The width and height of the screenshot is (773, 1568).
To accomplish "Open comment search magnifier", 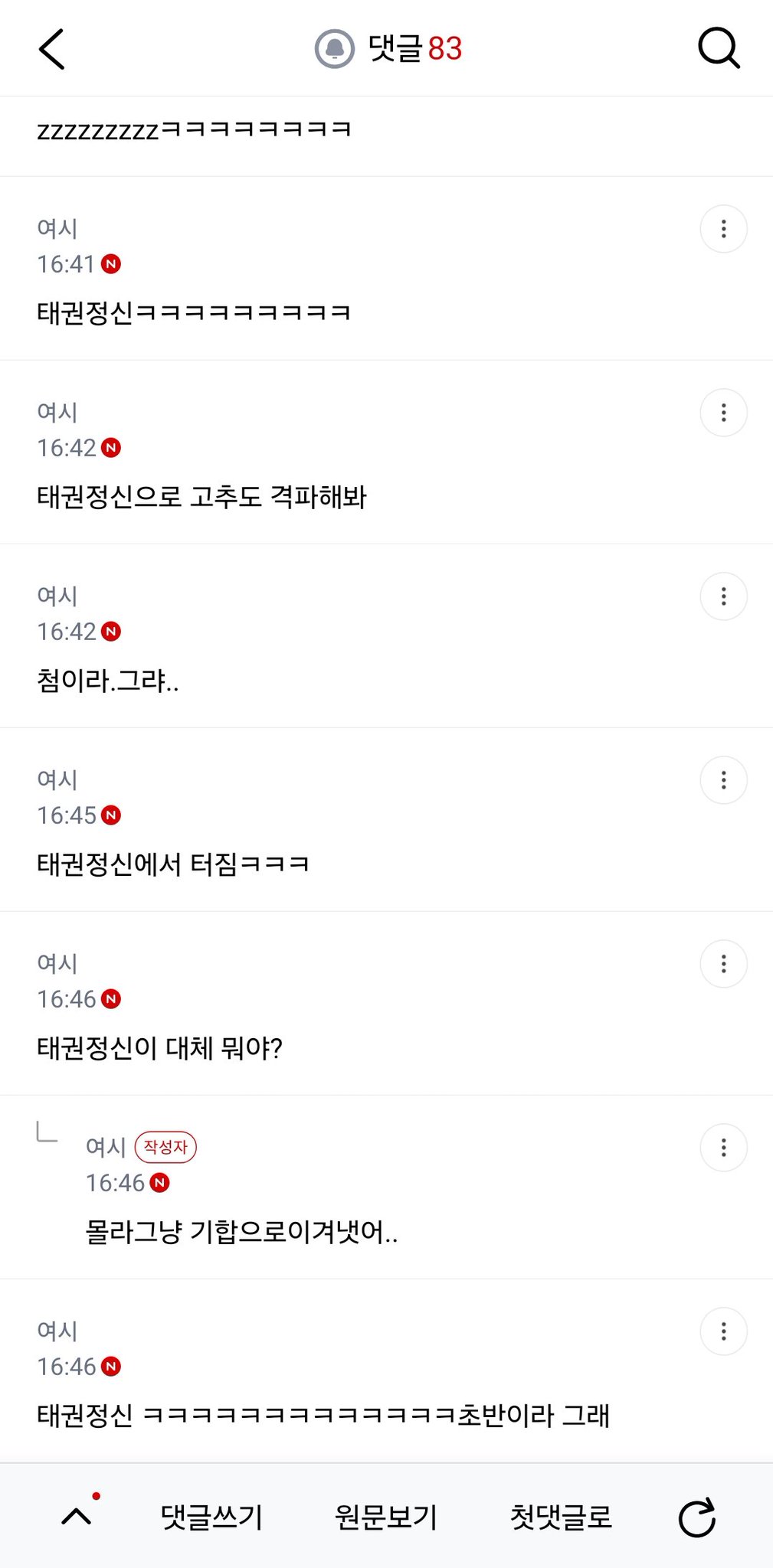I will tap(719, 49).
